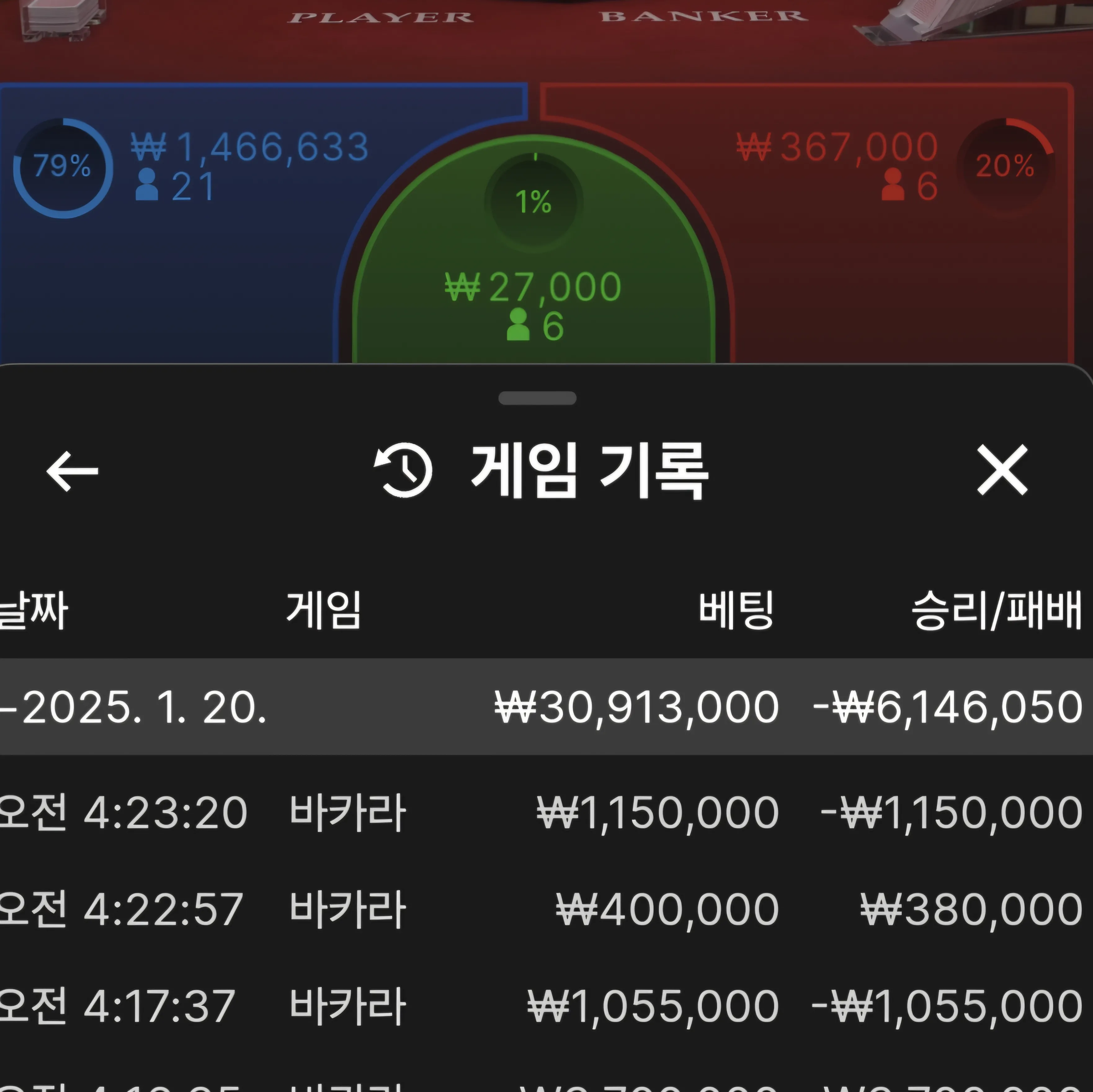
Task: Tap the sheet drag handle
Action: point(538,398)
